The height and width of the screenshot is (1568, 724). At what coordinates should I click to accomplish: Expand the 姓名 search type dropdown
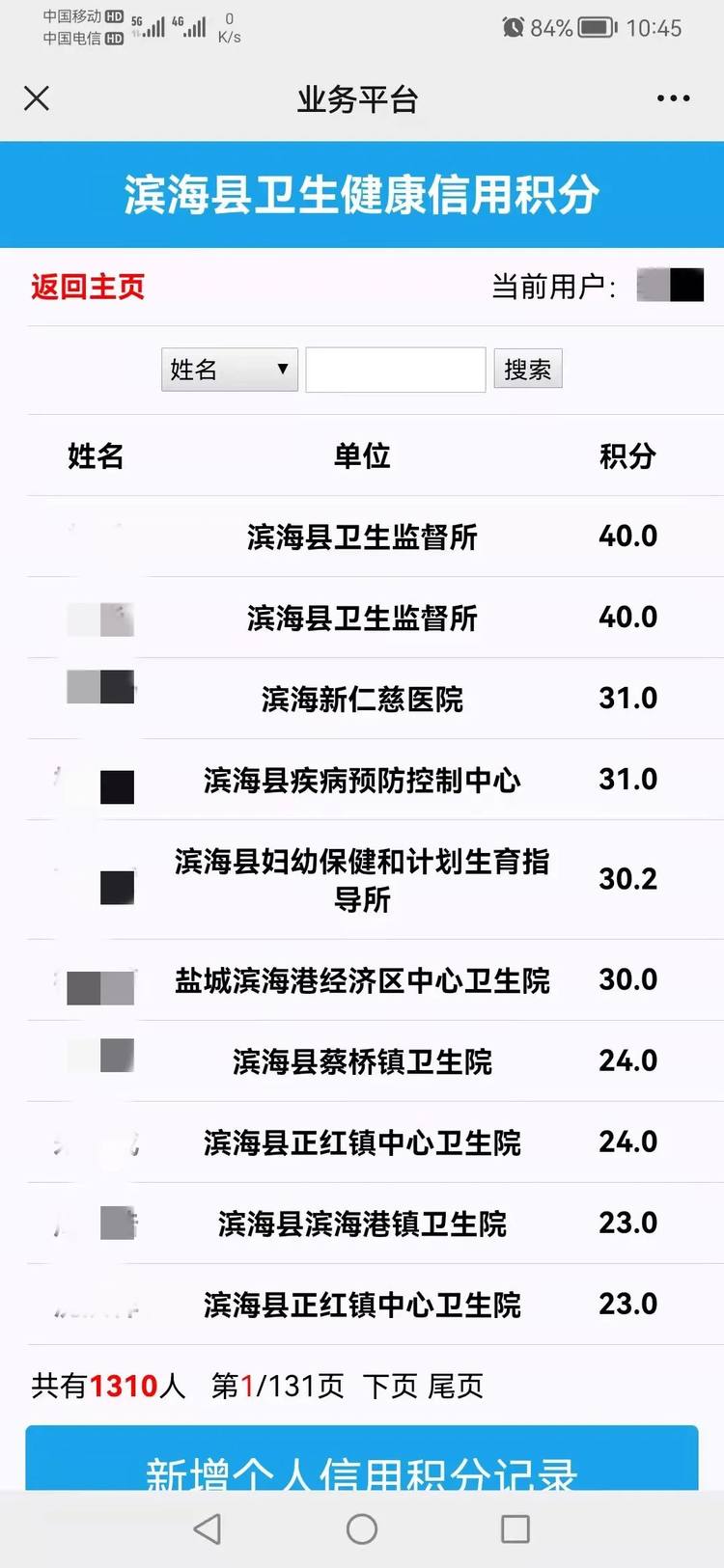(230, 370)
